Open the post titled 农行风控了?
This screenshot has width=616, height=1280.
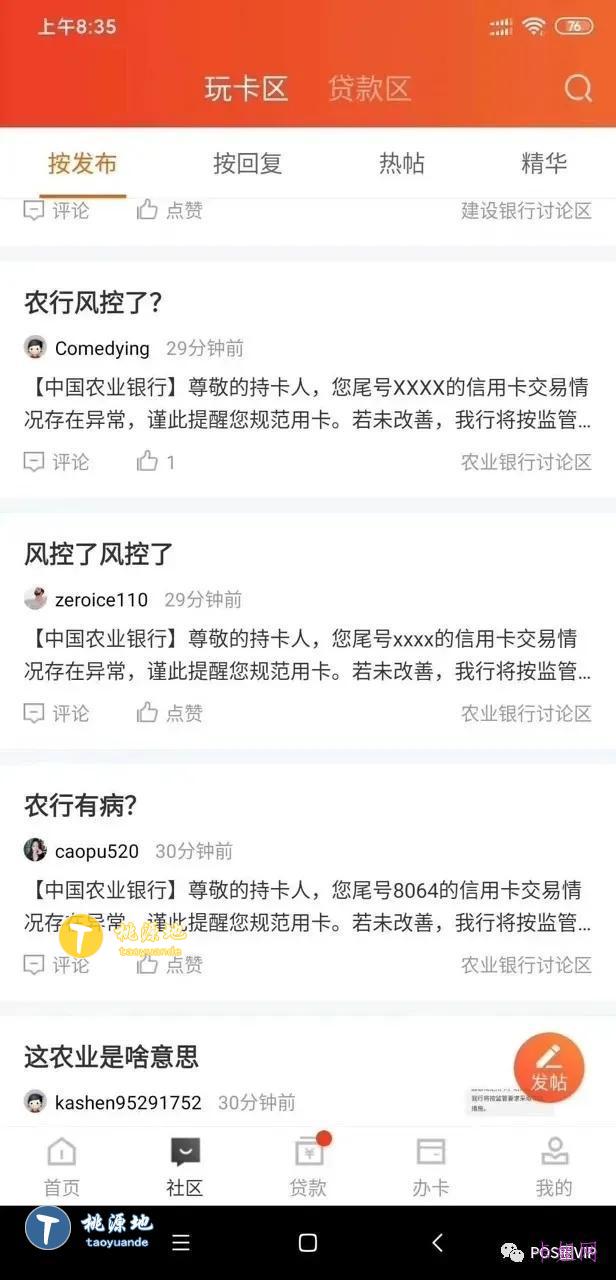[x=94, y=302]
